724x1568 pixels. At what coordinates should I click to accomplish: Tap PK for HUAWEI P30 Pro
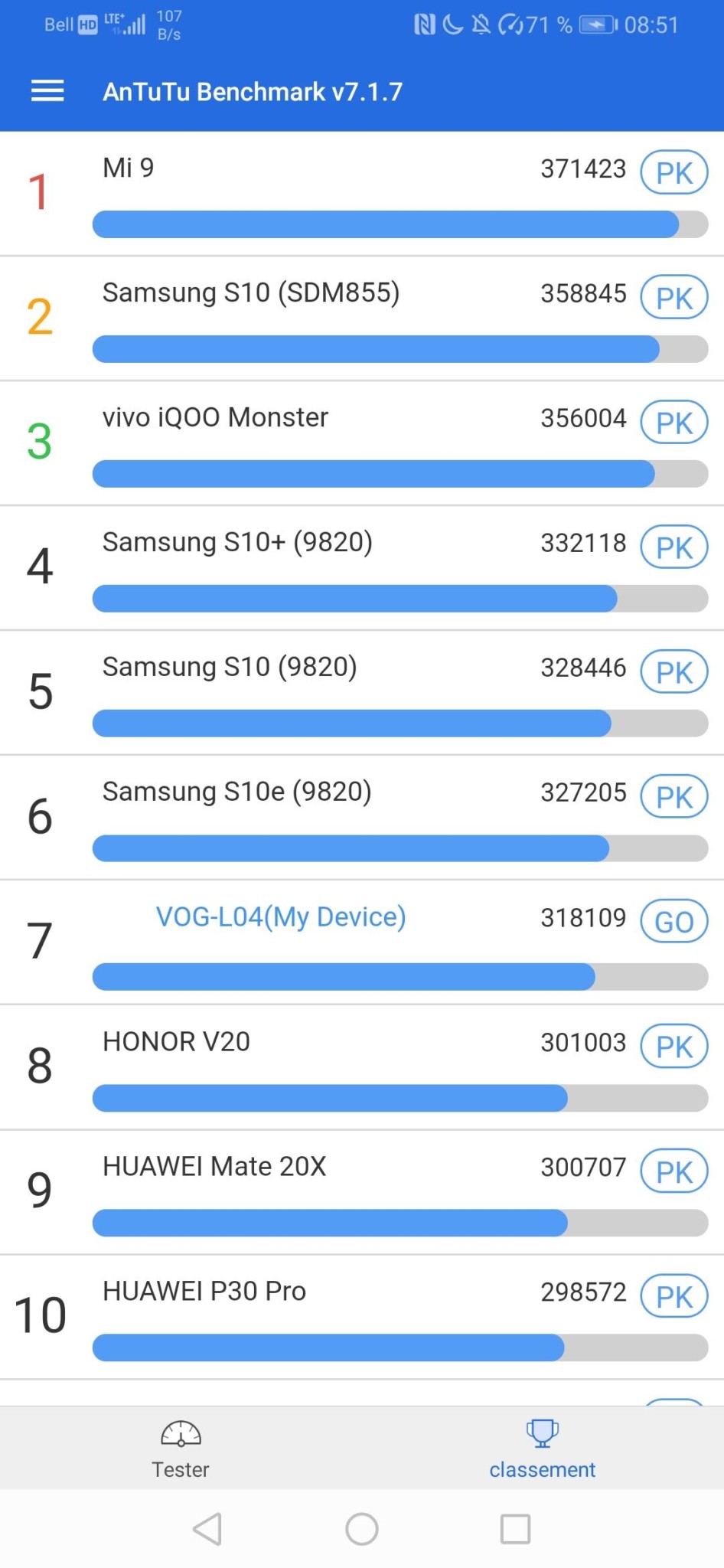pos(673,1295)
